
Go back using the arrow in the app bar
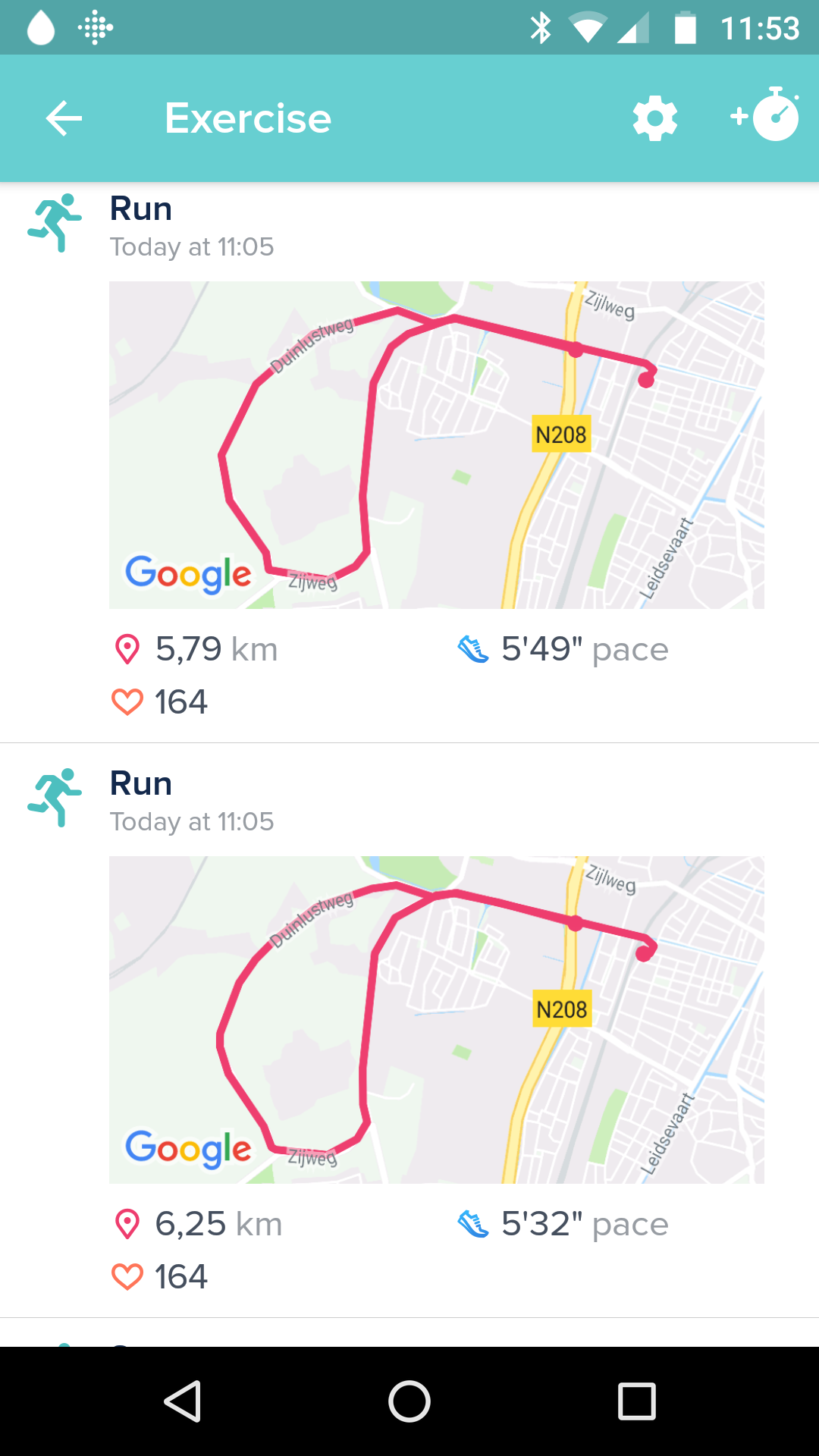[64, 118]
